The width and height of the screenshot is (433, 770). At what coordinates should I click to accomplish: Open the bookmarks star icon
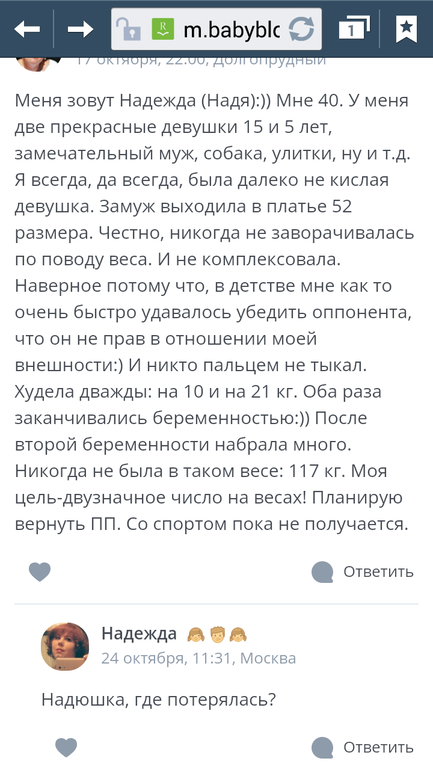point(406,29)
